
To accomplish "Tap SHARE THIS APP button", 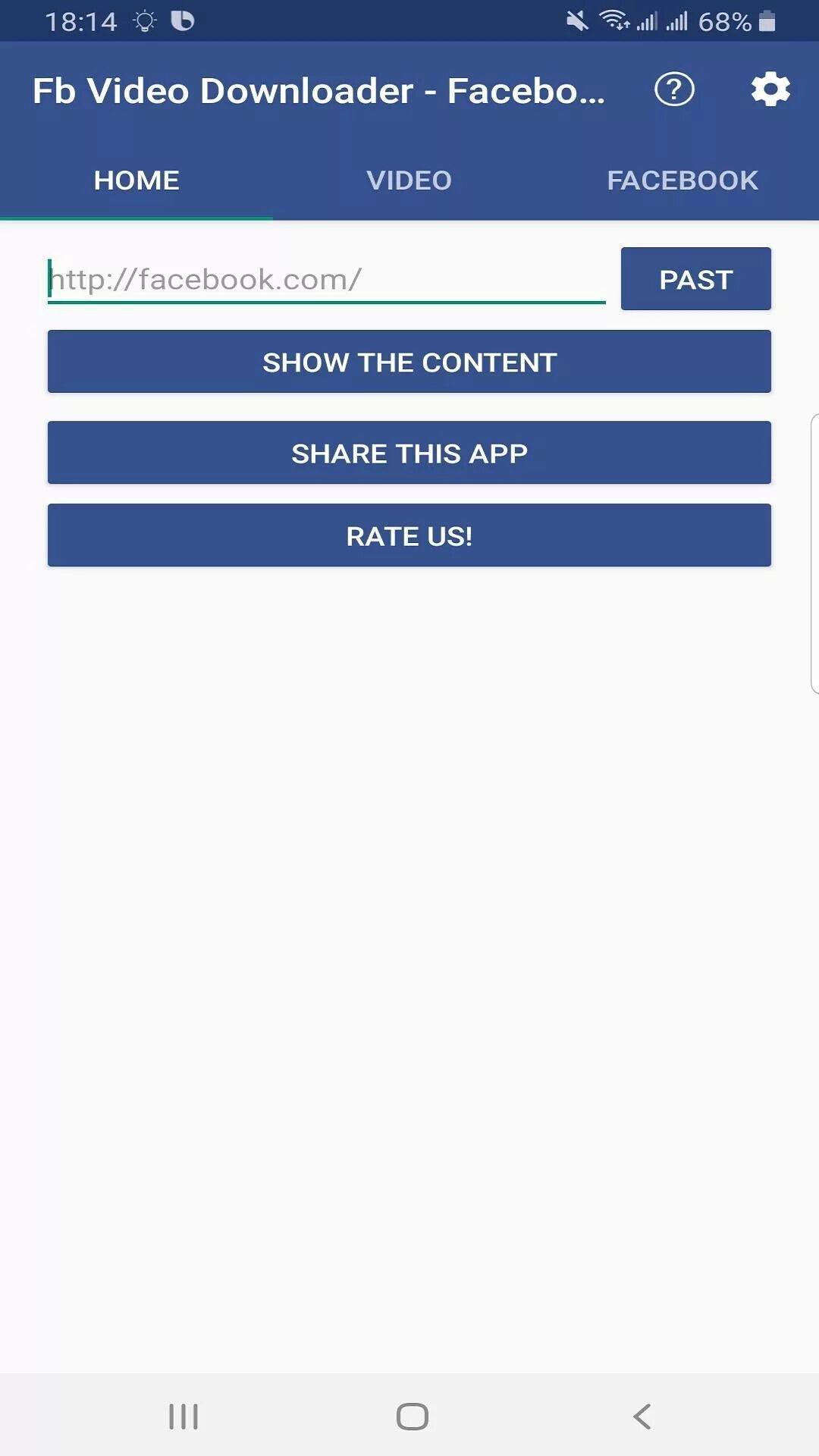I will 409,453.
